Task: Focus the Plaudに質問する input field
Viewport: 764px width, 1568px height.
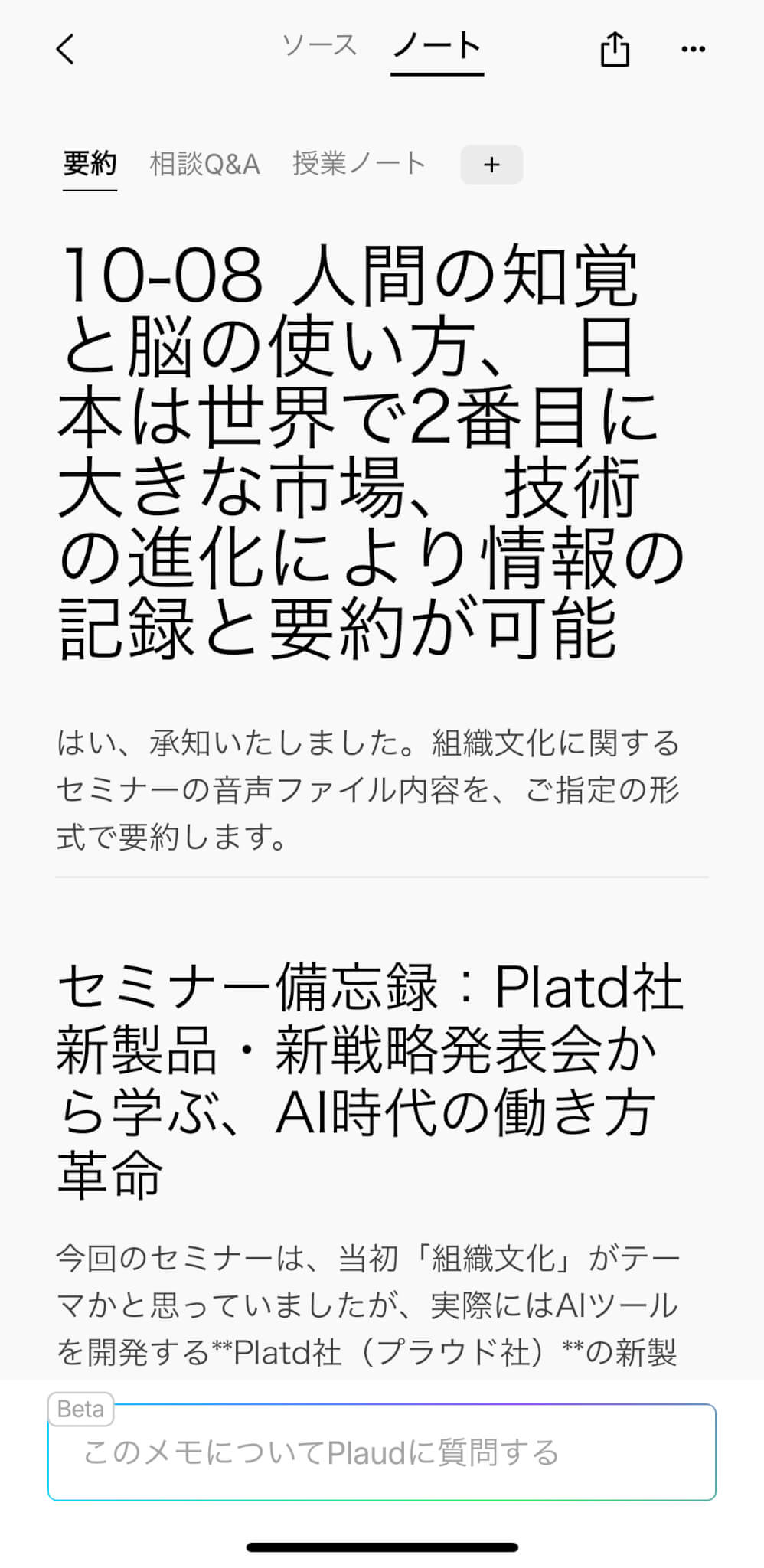Action: click(381, 1452)
